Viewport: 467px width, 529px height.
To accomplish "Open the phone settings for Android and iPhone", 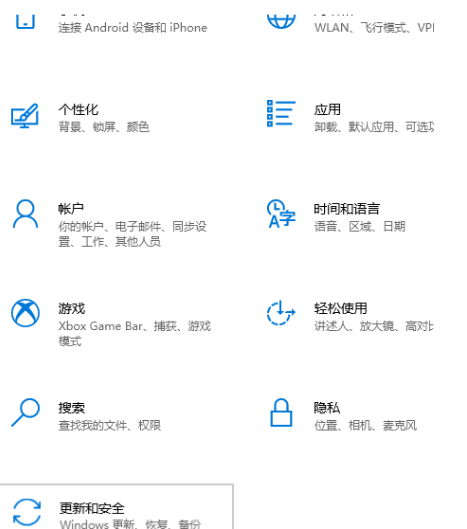I will [116, 24].
